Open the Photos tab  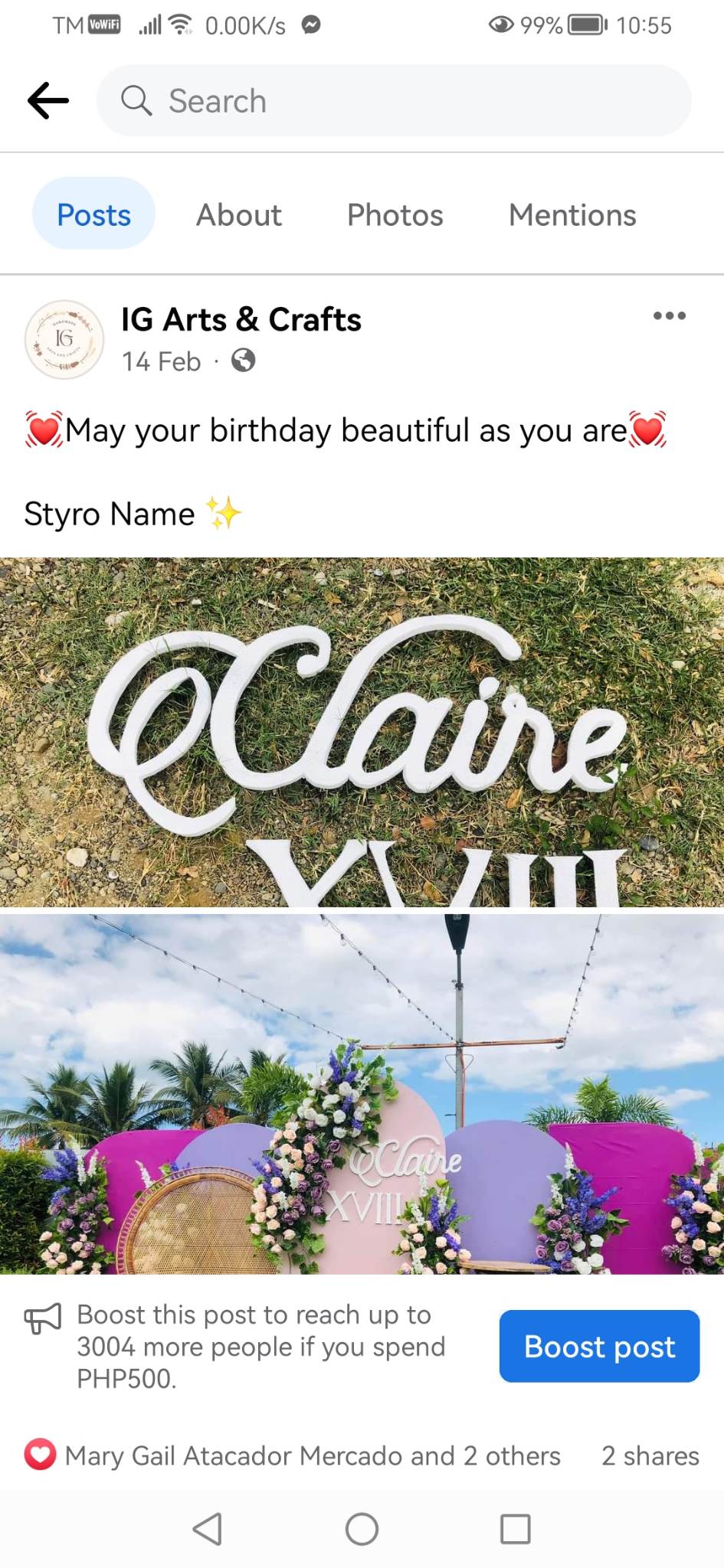pyautogui.click(x=395, y=215)
